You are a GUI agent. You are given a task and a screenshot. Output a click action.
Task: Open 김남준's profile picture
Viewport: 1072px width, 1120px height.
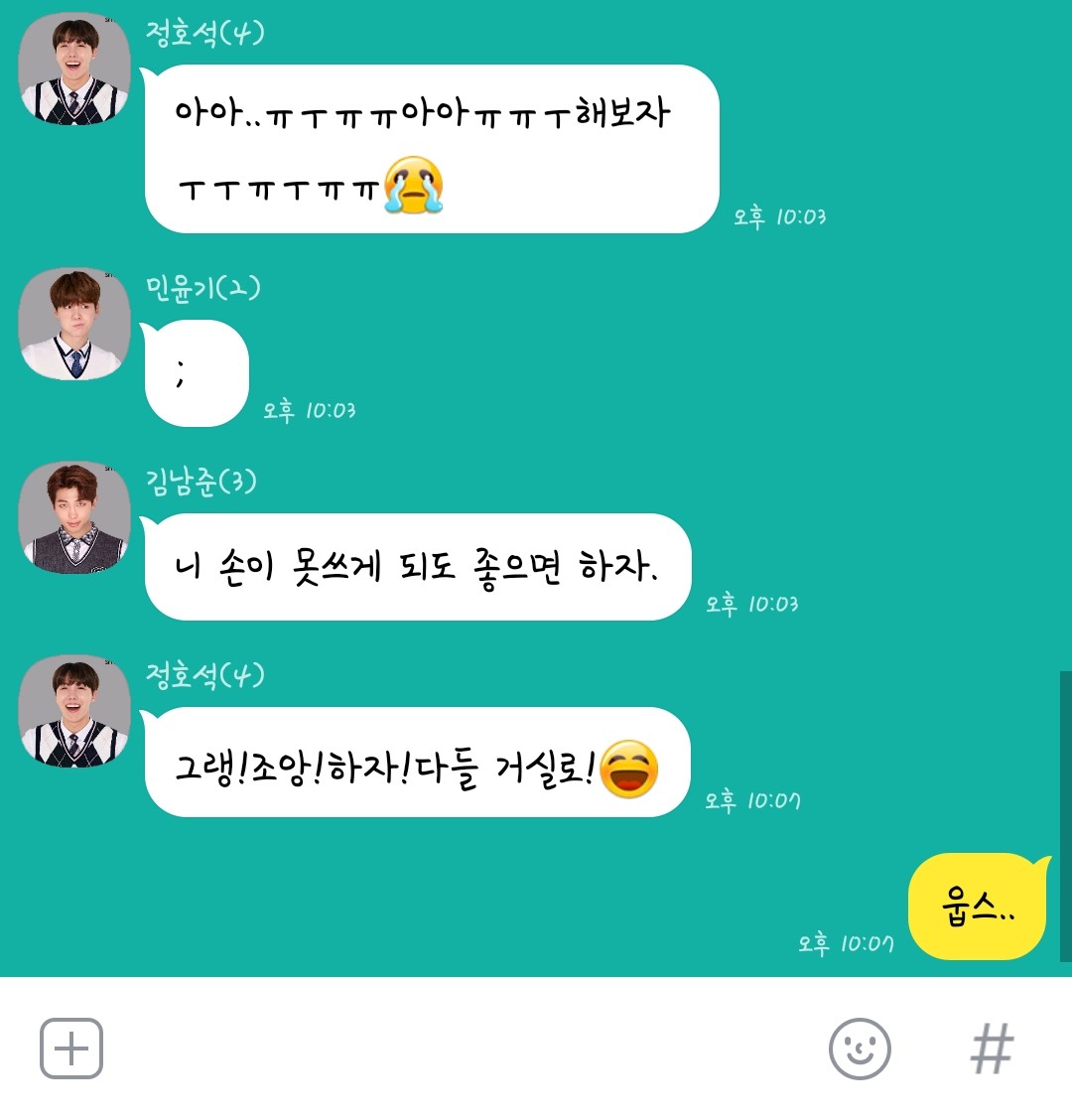75,517
